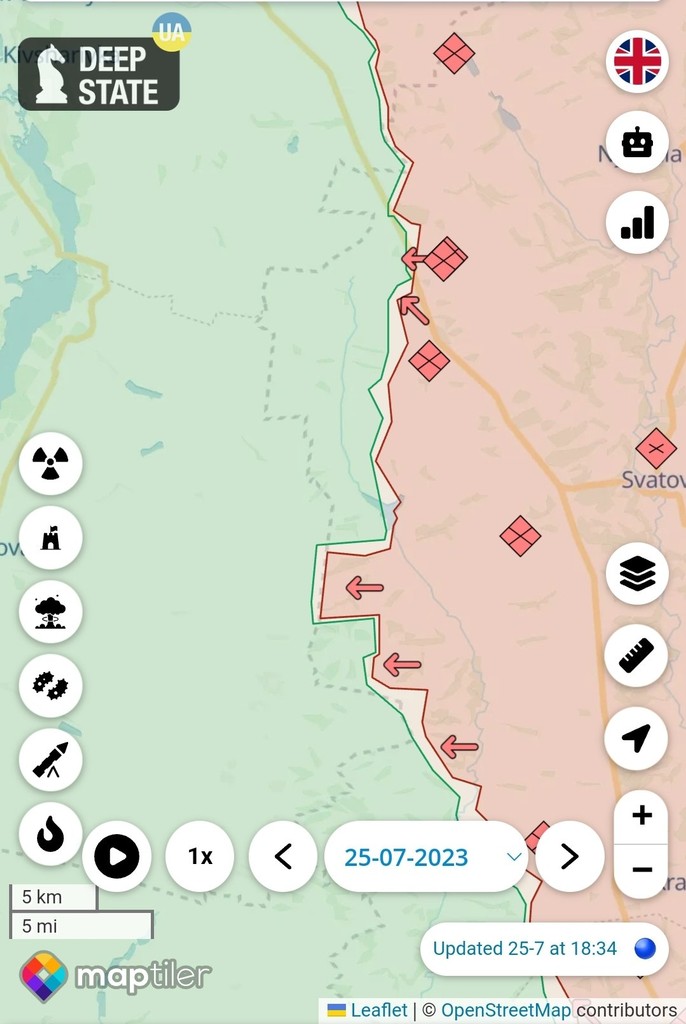
Task: Open the OpenStreetMap link
Action: tap(505, 1011)
